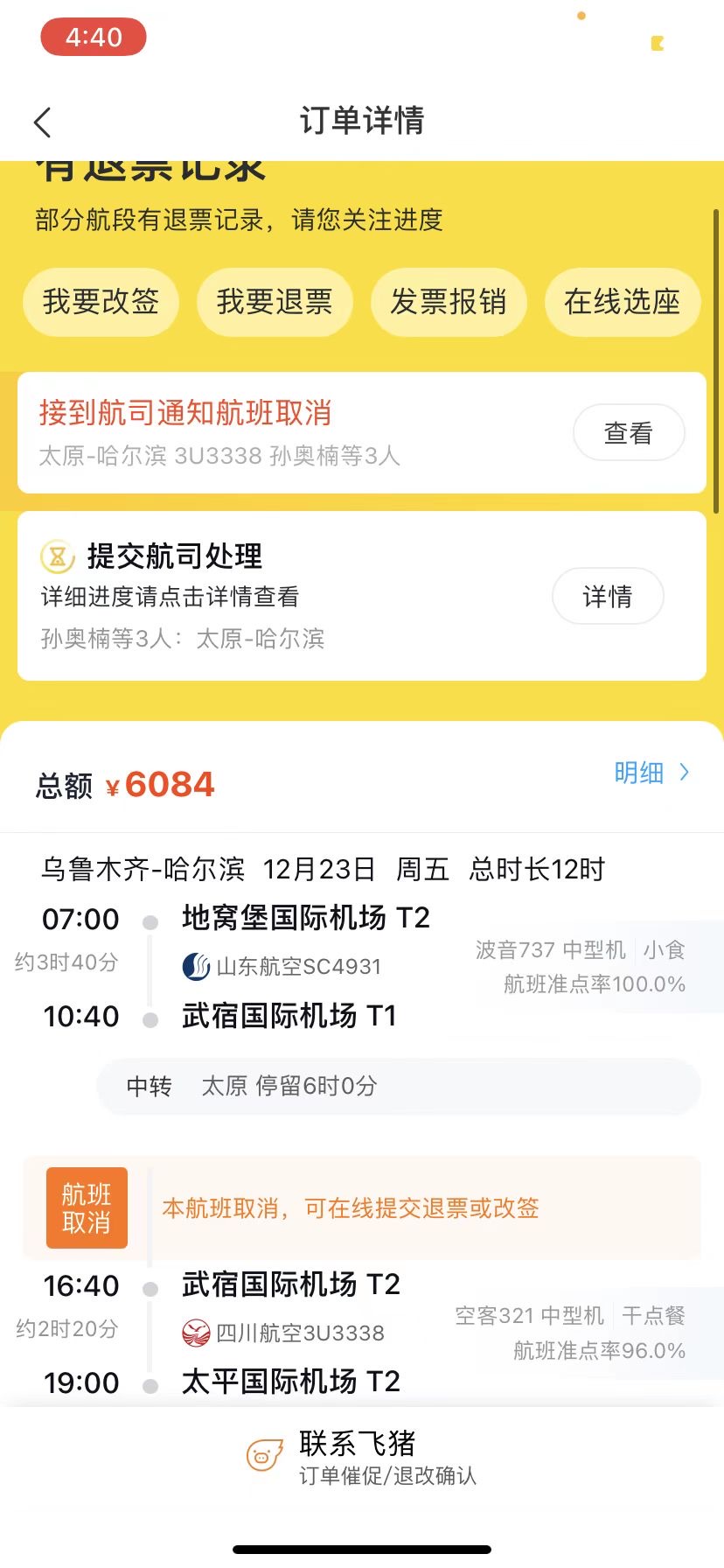Select 我要退票 to request a refund
The height and width of the screenshot is (1568, 724).
click(275, 302)
